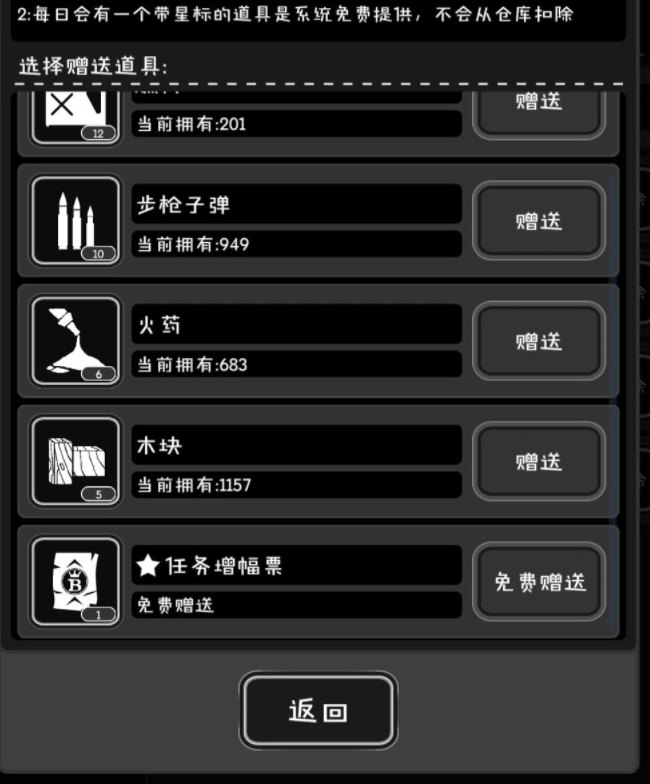The height and width of the screenshot is (784, 650).
Task: Gift the 火药 item
Action: [539, 341]
